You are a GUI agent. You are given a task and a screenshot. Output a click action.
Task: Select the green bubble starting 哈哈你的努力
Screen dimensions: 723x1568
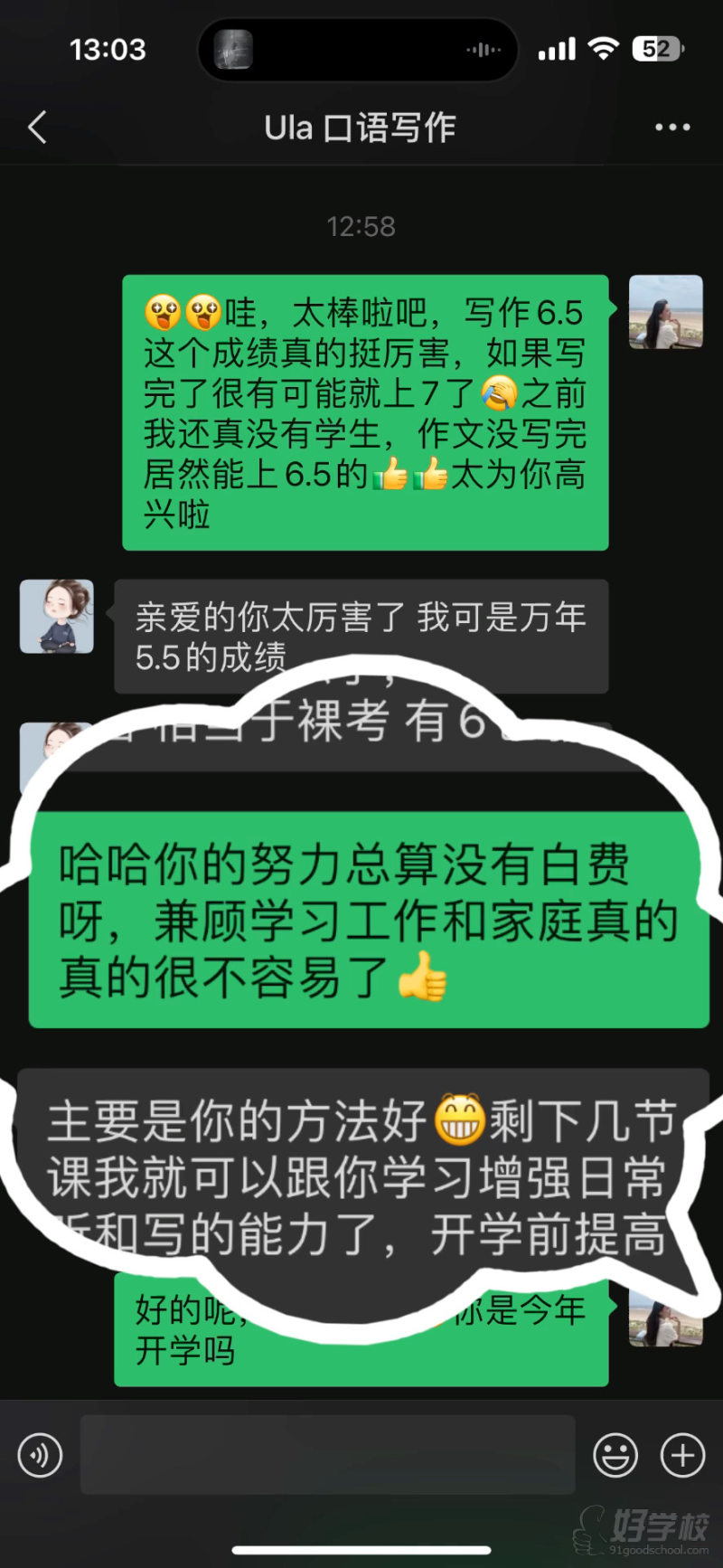(361, 918)
